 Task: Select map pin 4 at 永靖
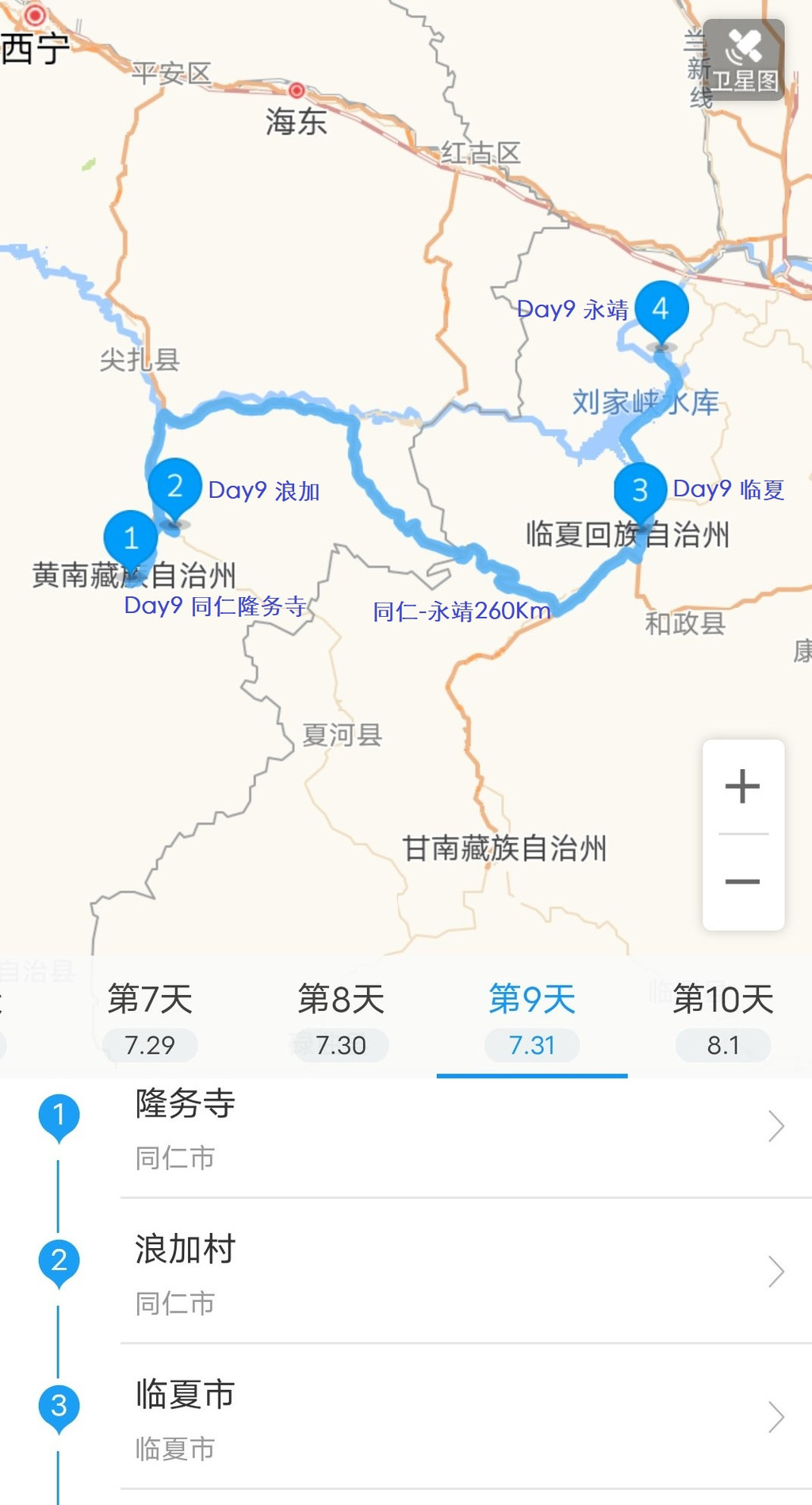click(661, 308)
